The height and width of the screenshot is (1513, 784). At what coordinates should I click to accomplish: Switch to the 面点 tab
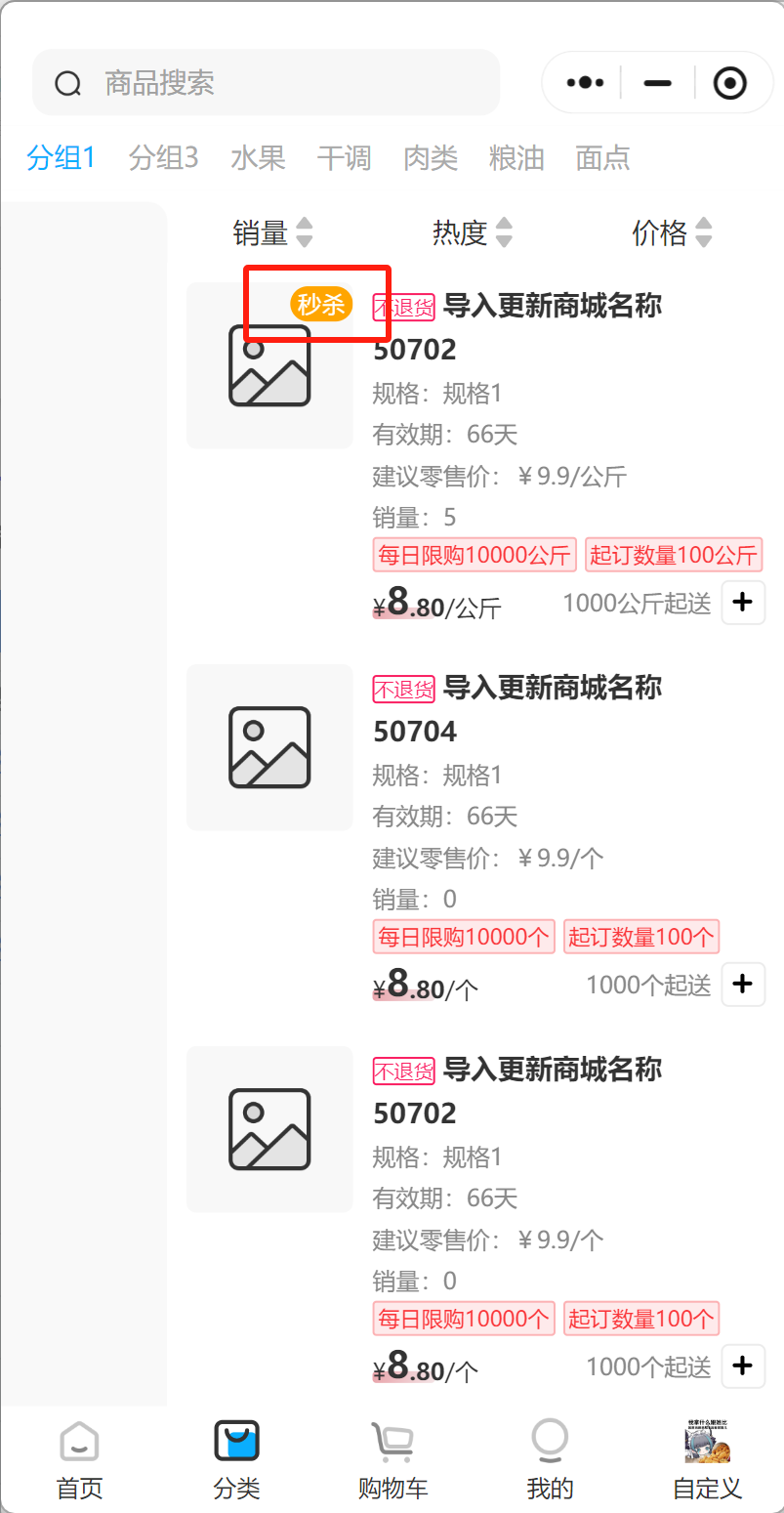tap(602, 157)
